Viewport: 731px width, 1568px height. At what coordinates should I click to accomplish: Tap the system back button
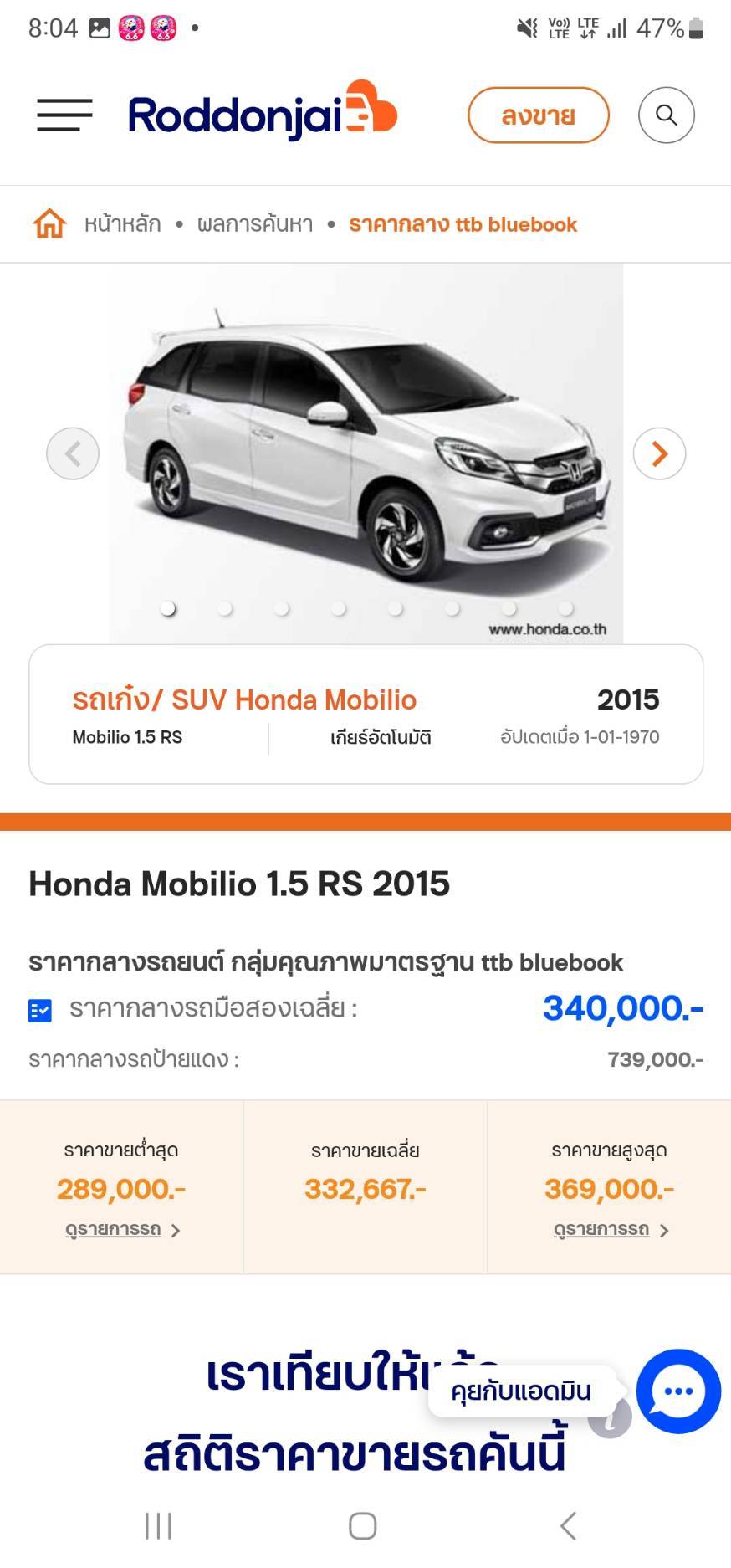click(x=568, y=1525)
